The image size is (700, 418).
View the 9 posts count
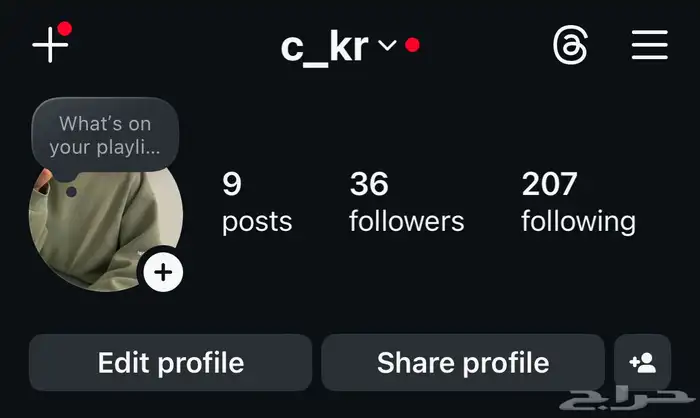click(256, 201)
